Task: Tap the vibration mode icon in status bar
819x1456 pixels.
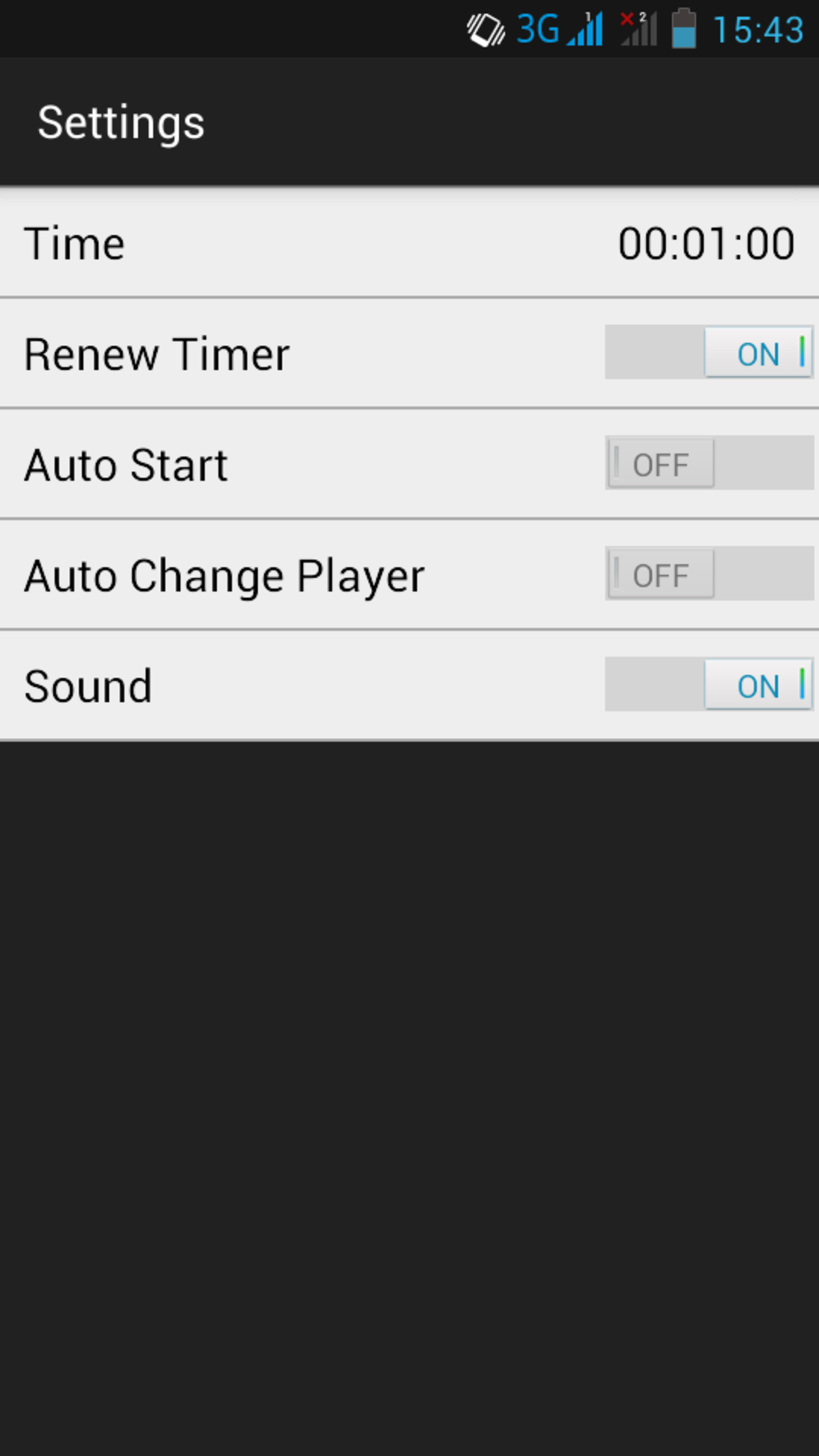Action: (485, 29)
